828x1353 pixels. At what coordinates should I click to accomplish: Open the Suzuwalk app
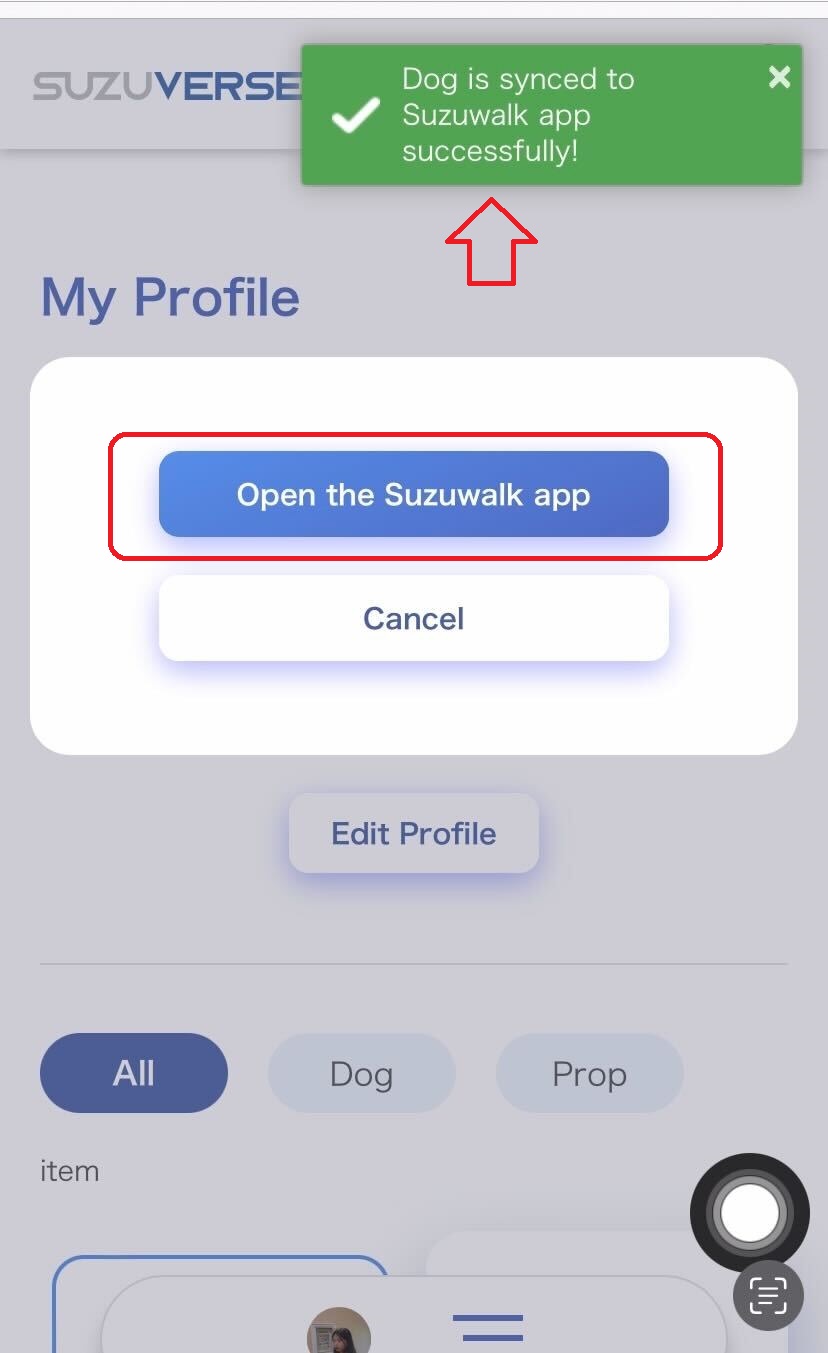[x=413, y=494]
